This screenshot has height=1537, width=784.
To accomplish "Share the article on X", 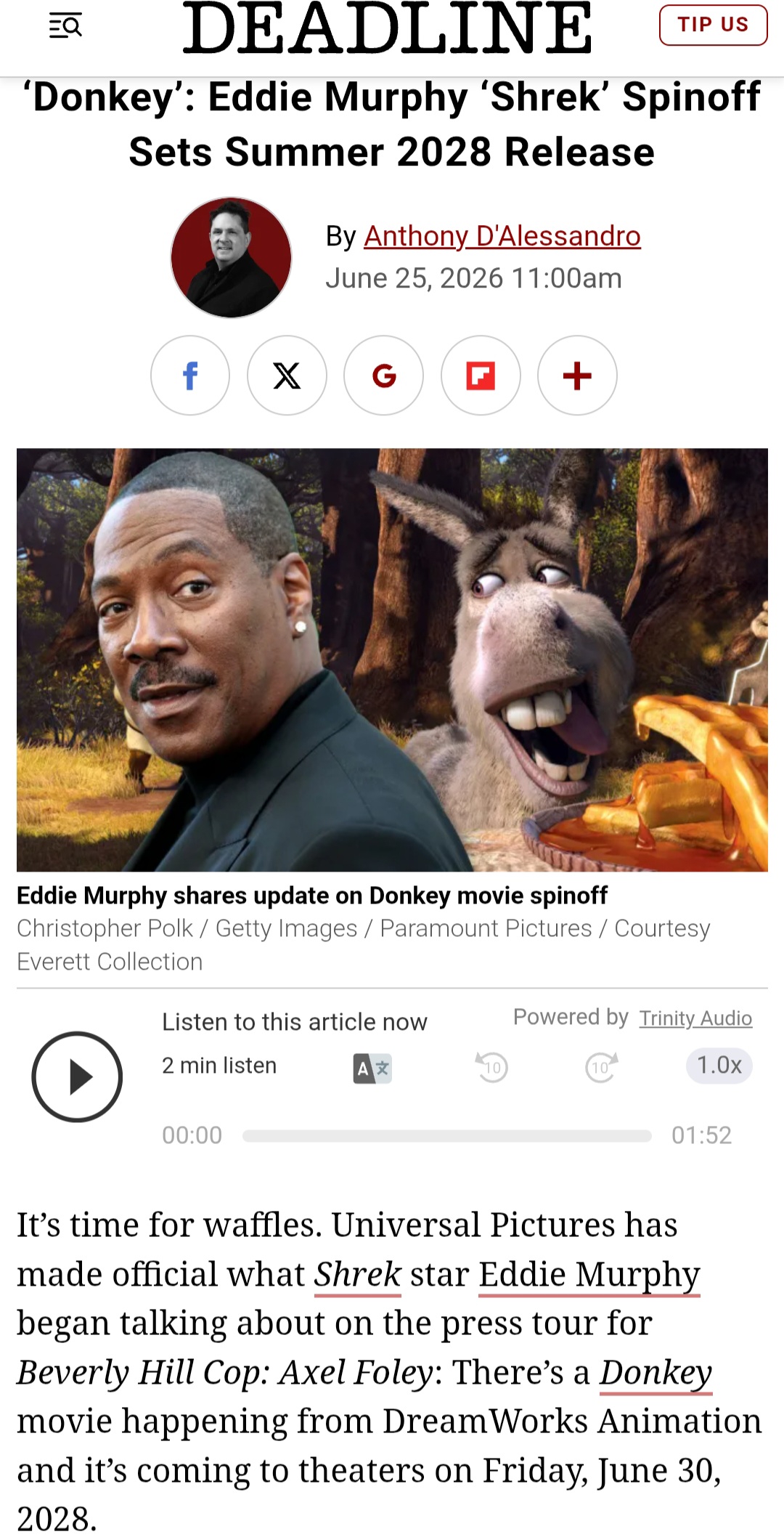I will (287, 376).
